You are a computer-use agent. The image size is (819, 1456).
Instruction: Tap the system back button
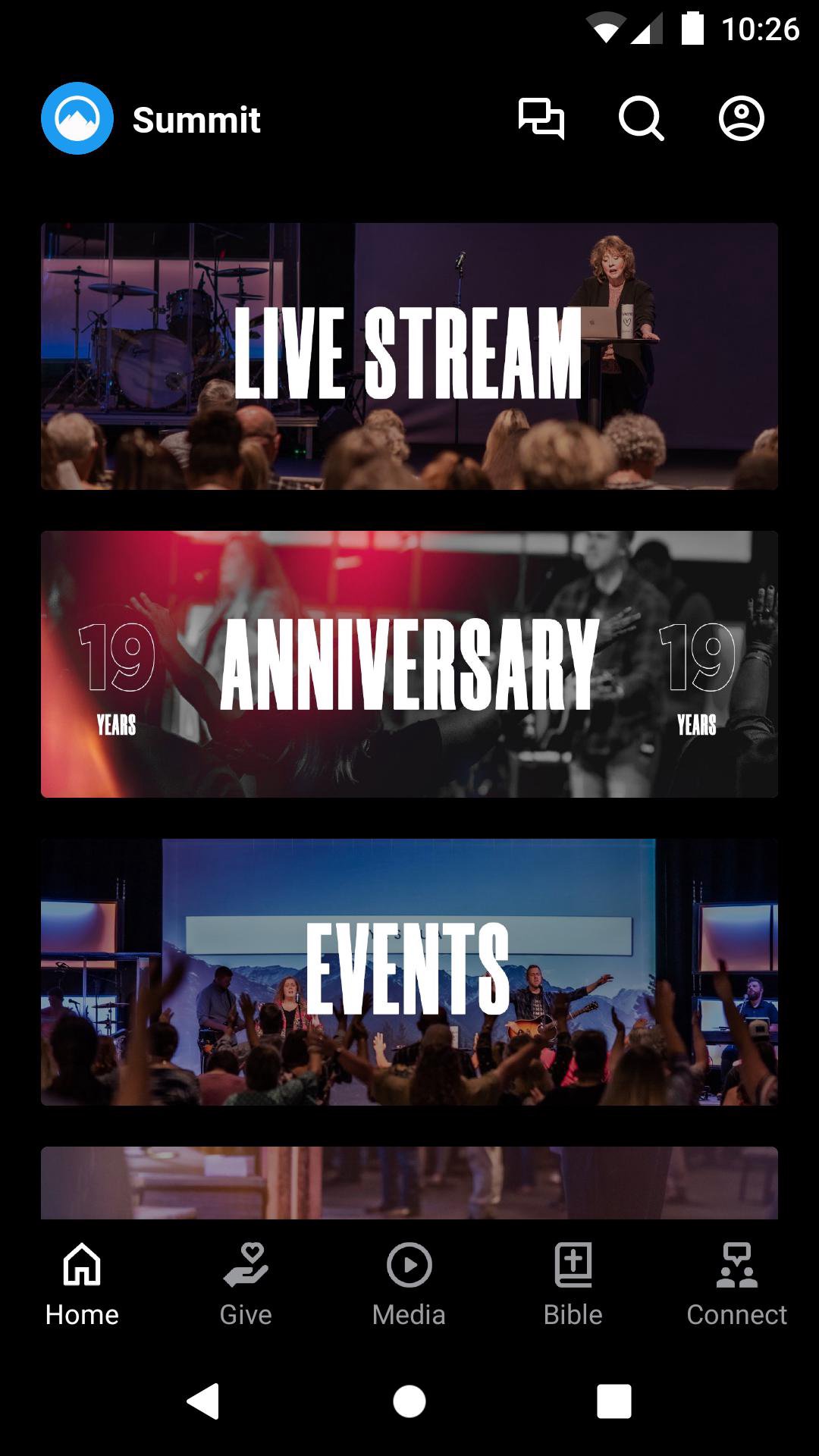203,1401
